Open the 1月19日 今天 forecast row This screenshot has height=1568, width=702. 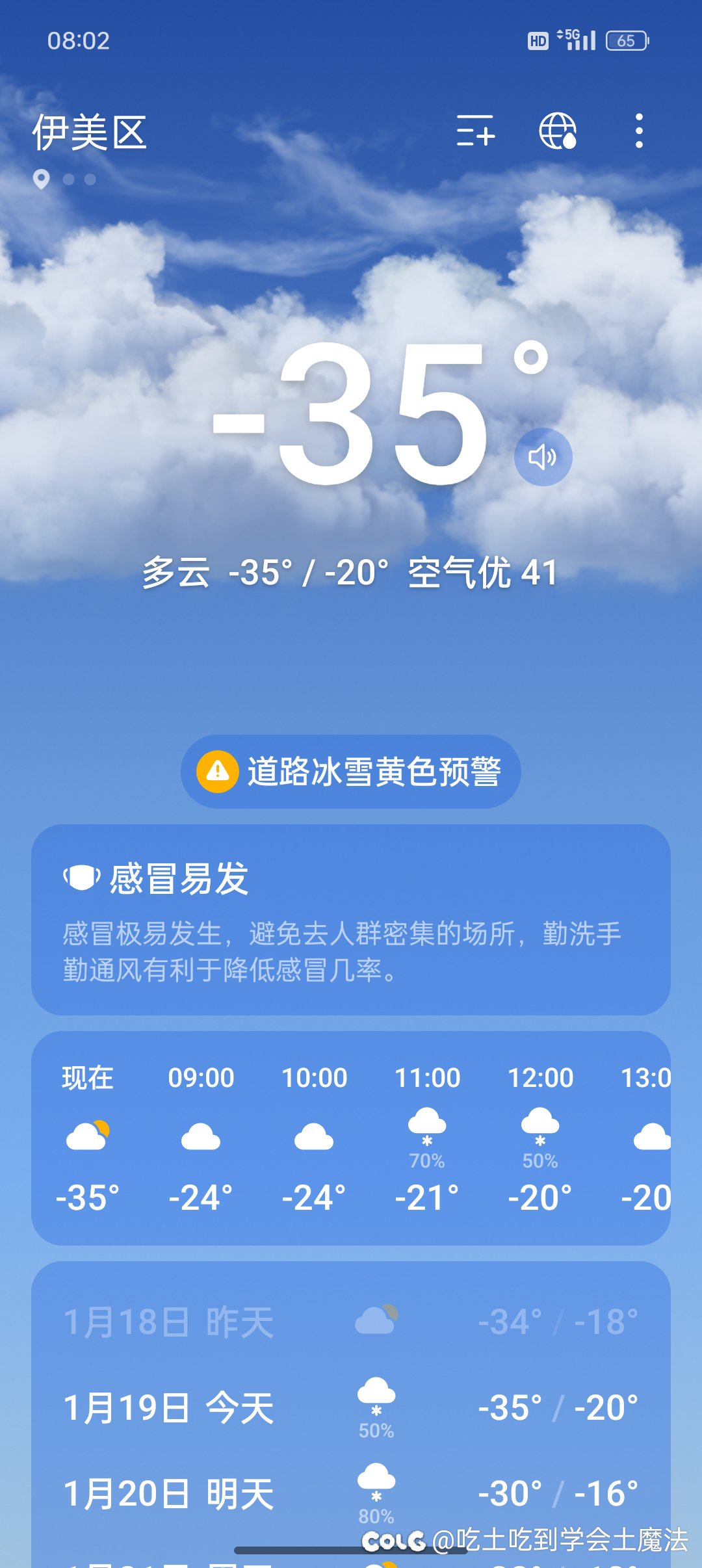pyautogui.click(x=351, y=1408)
